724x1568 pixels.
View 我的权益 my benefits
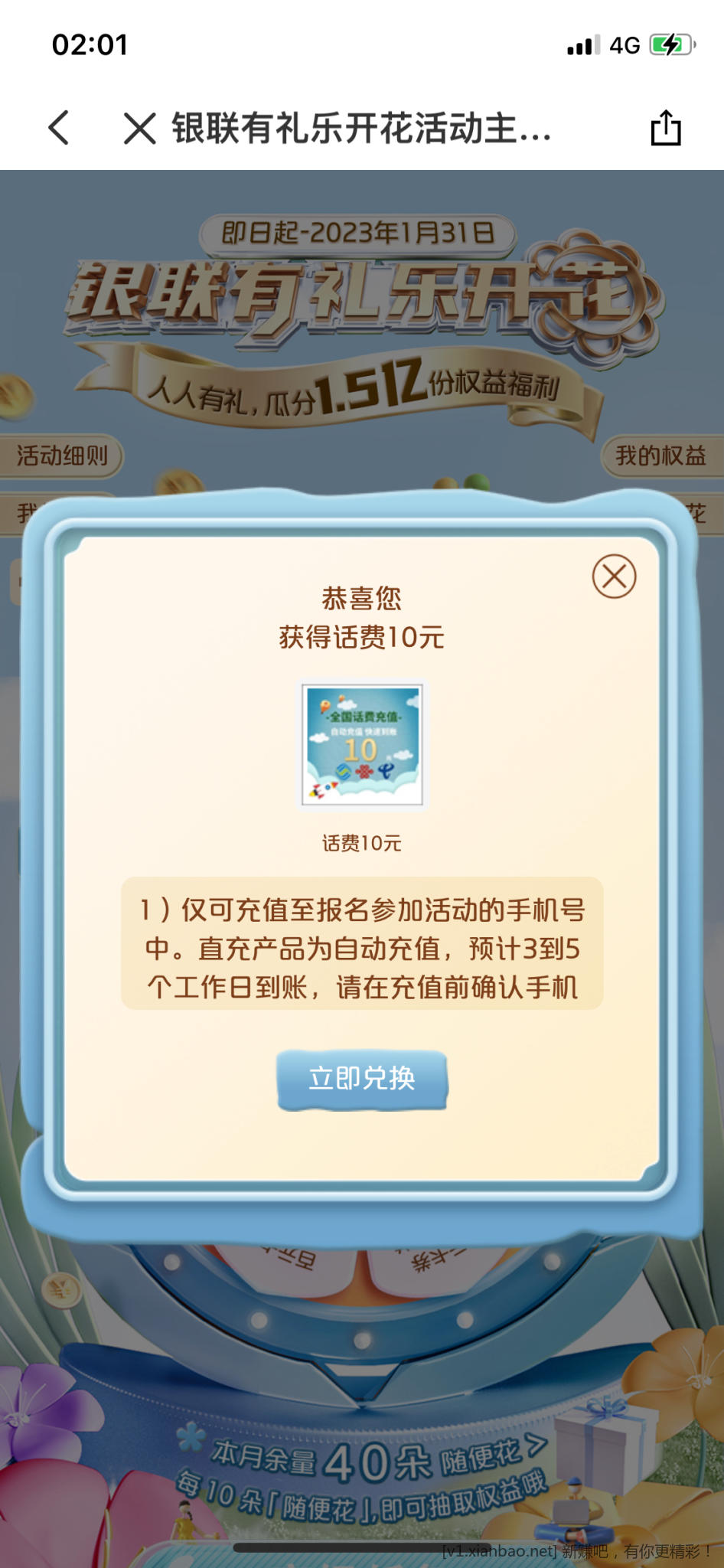tap(660, 456)
